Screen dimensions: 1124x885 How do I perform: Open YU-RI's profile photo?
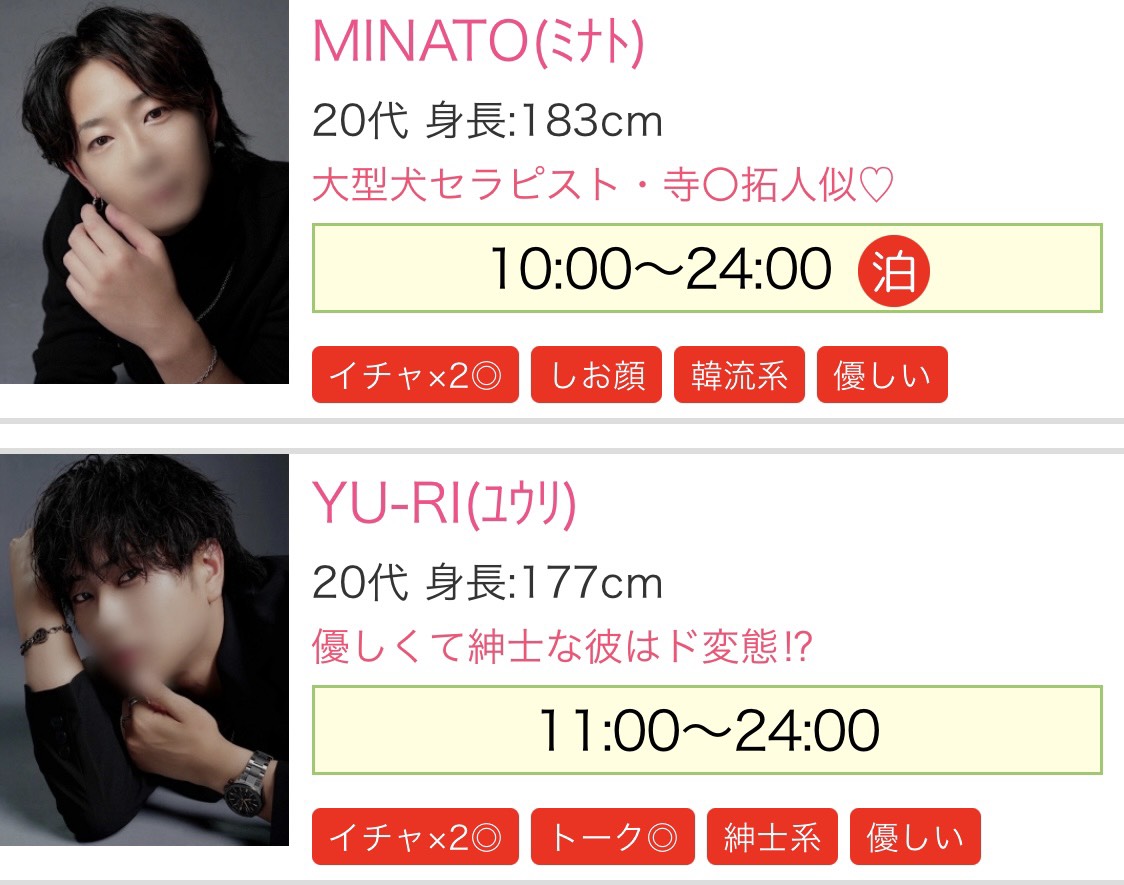[x=144, y=649]
